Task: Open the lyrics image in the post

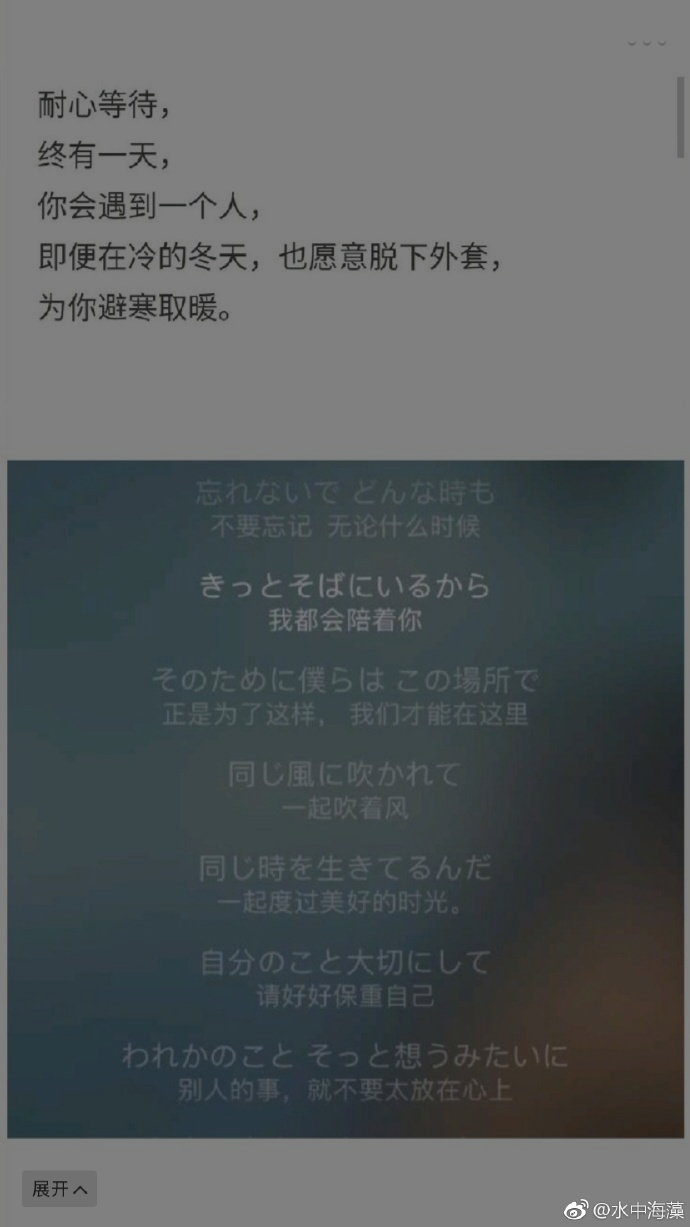Action: pos(345,798)
